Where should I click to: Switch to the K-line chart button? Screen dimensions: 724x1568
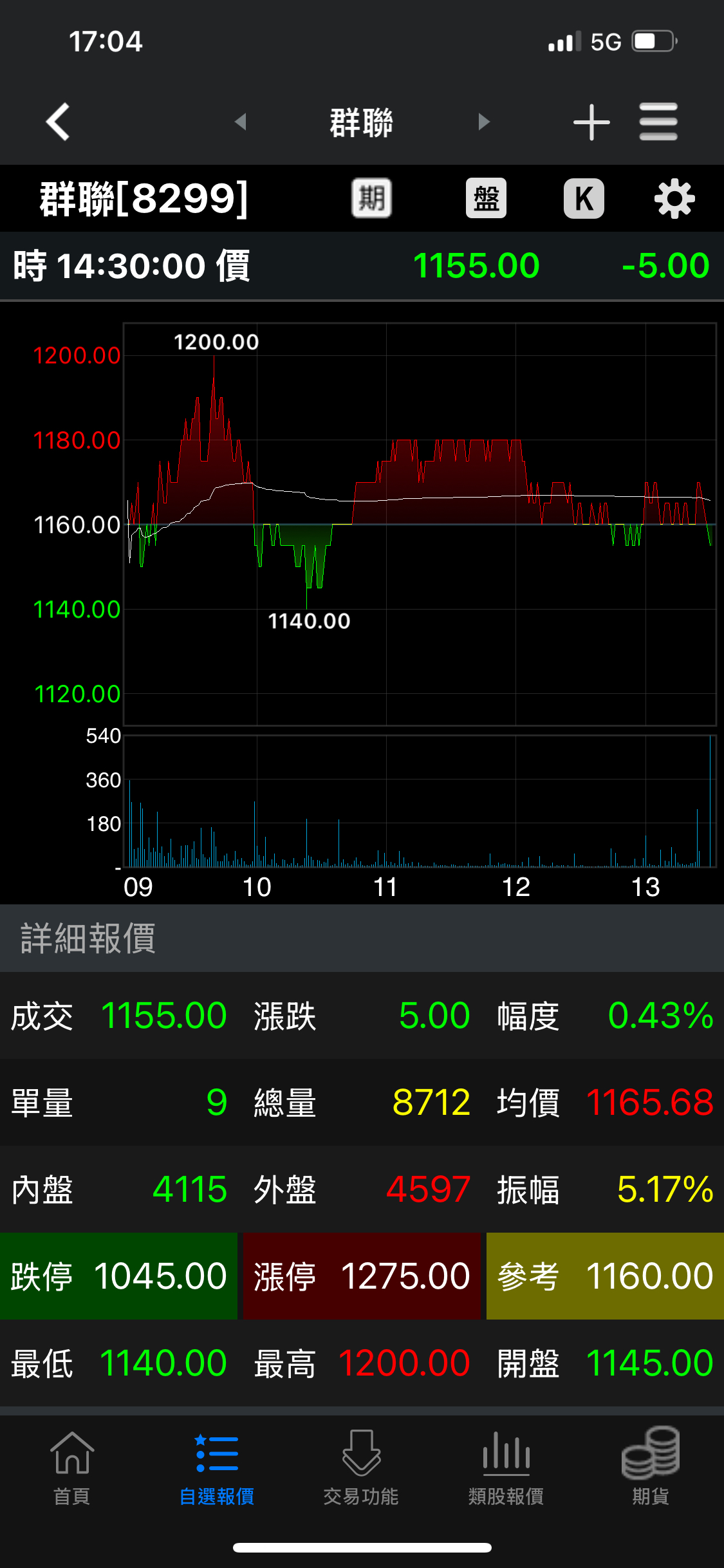click(x=584, y=198)
